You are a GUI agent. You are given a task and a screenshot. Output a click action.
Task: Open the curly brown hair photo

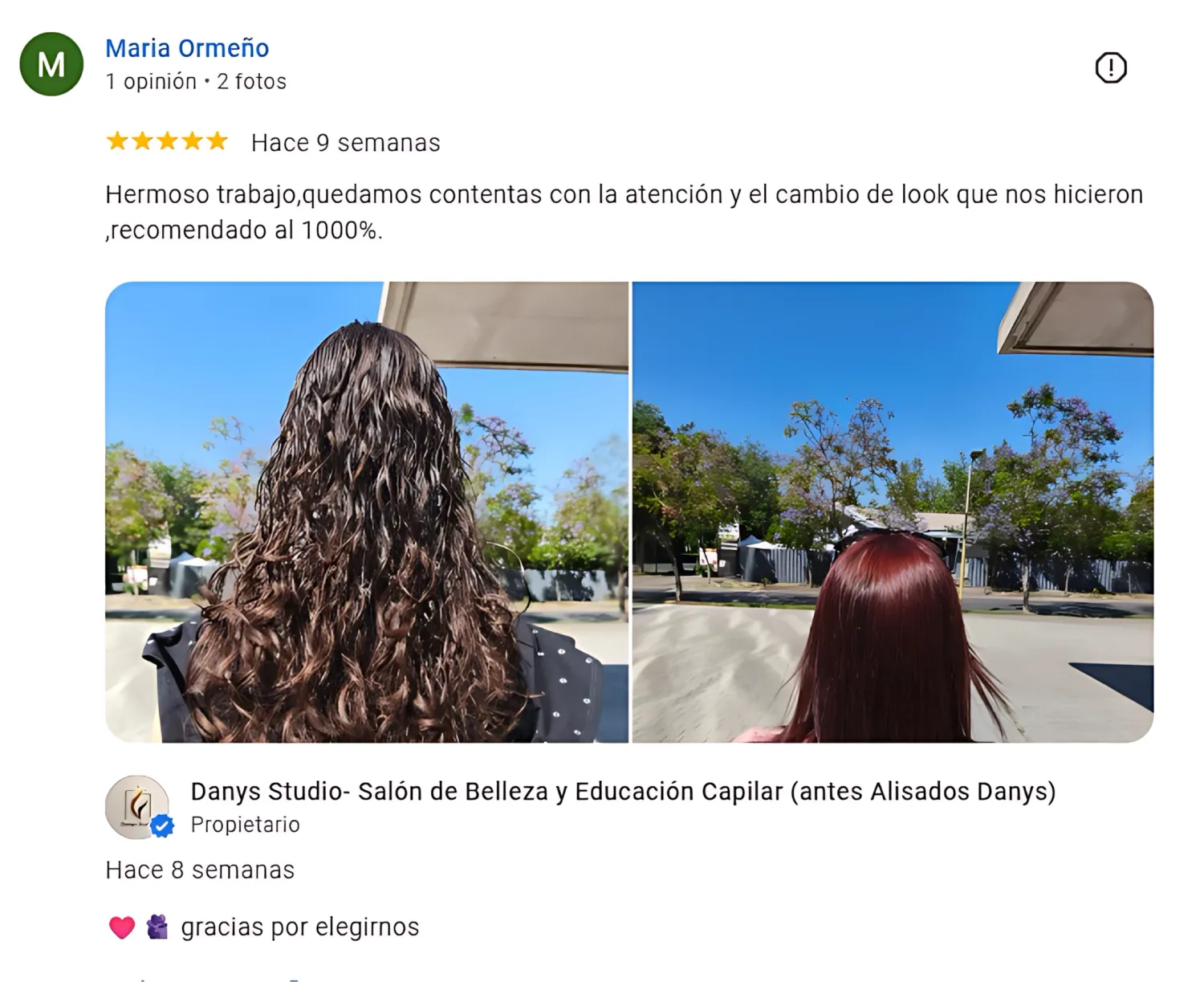coord(367,511)
